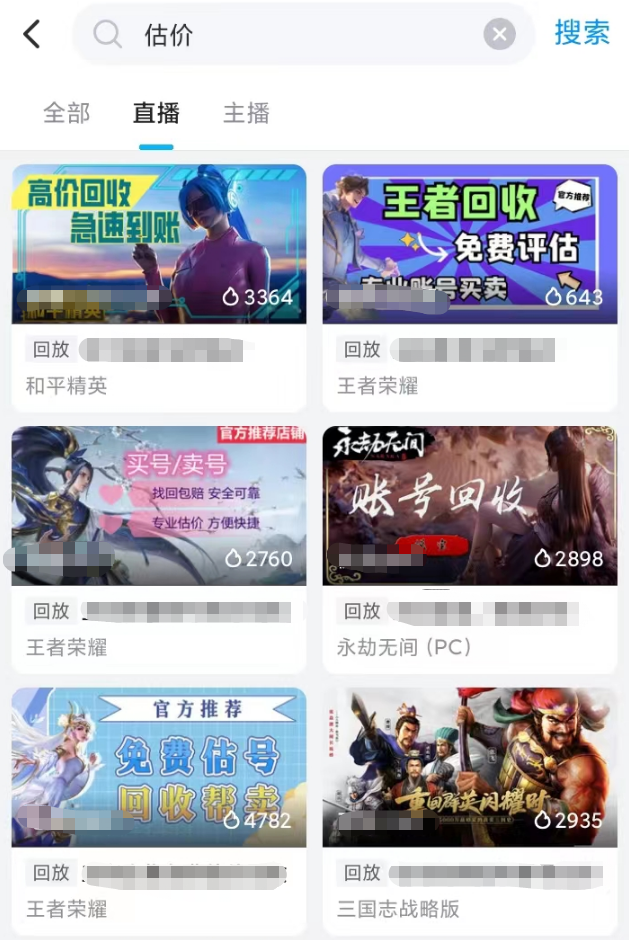The width and height of the screenshot is (629, 940).
Task: Open the 三国志战略版 replay card
Action: click(x=469, y=767)
